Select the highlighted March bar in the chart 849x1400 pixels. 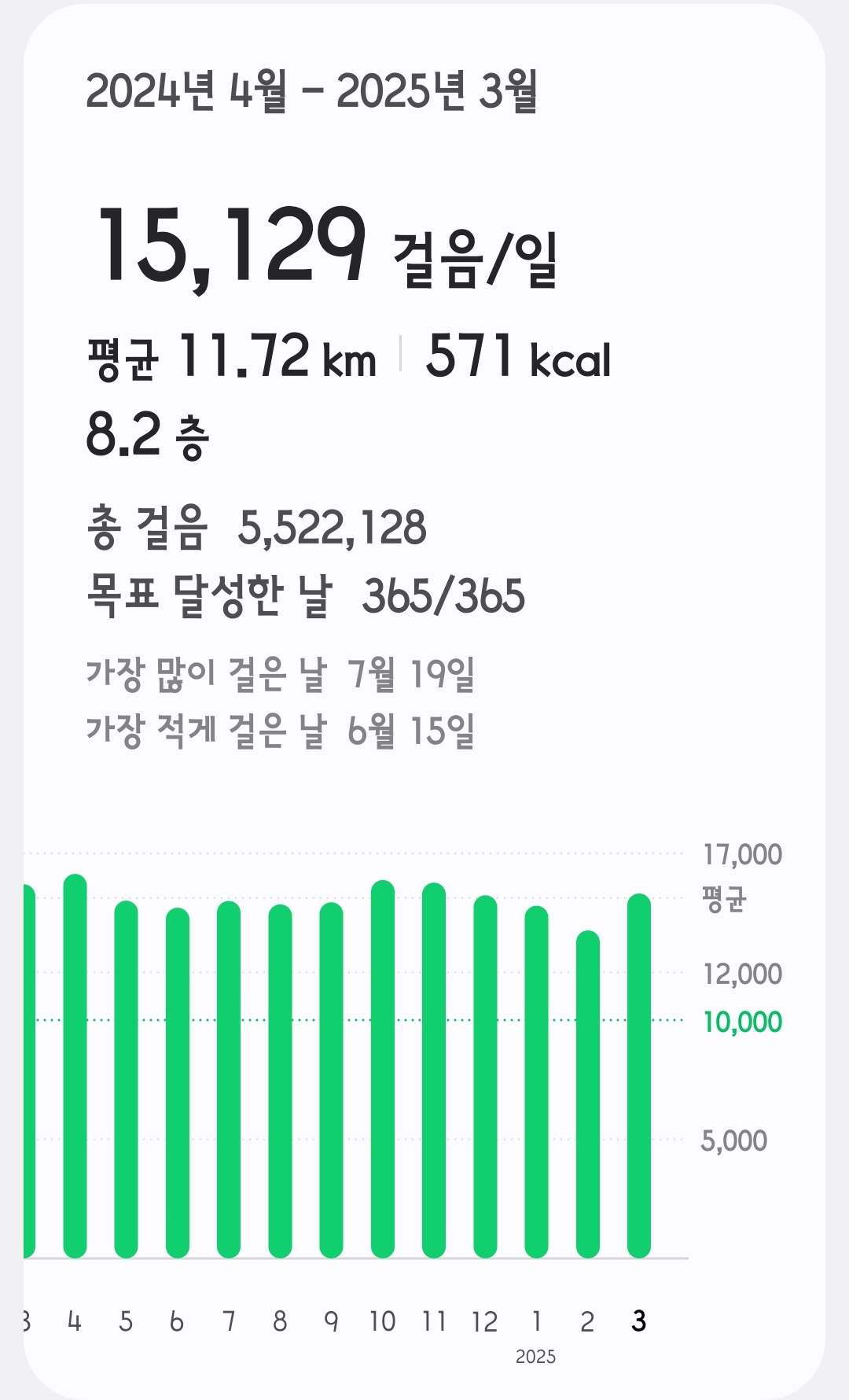[x=639, y=1076]
